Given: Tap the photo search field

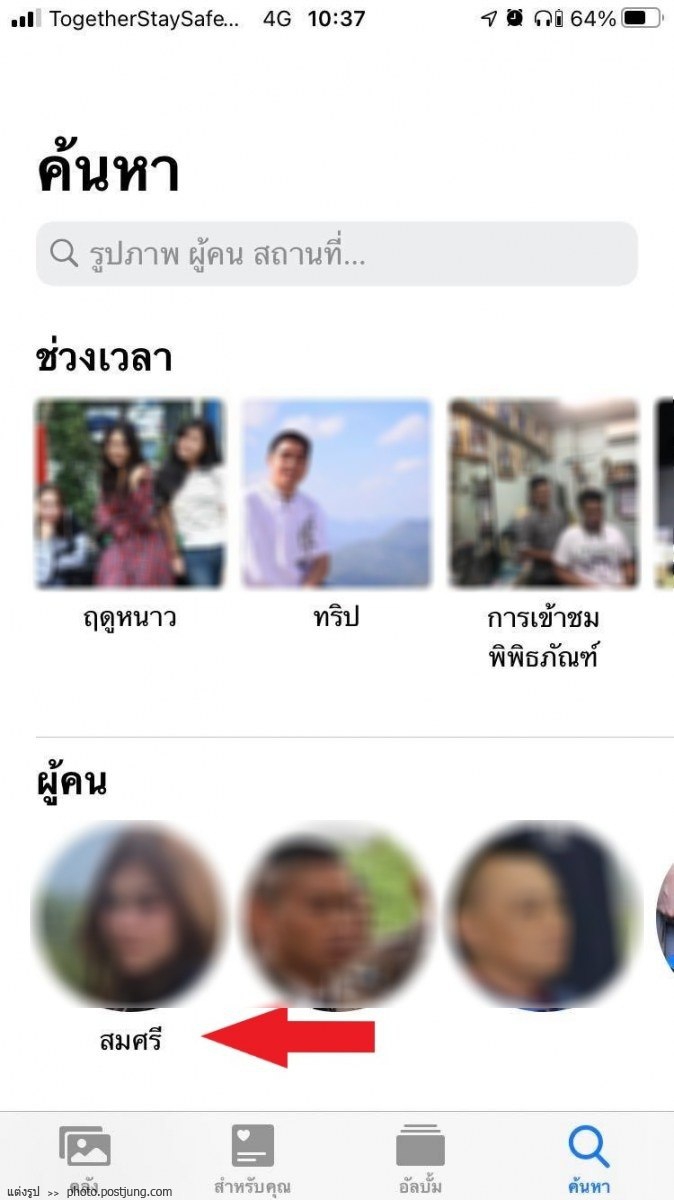Looking at the screenshot, I should coord(336,254).
